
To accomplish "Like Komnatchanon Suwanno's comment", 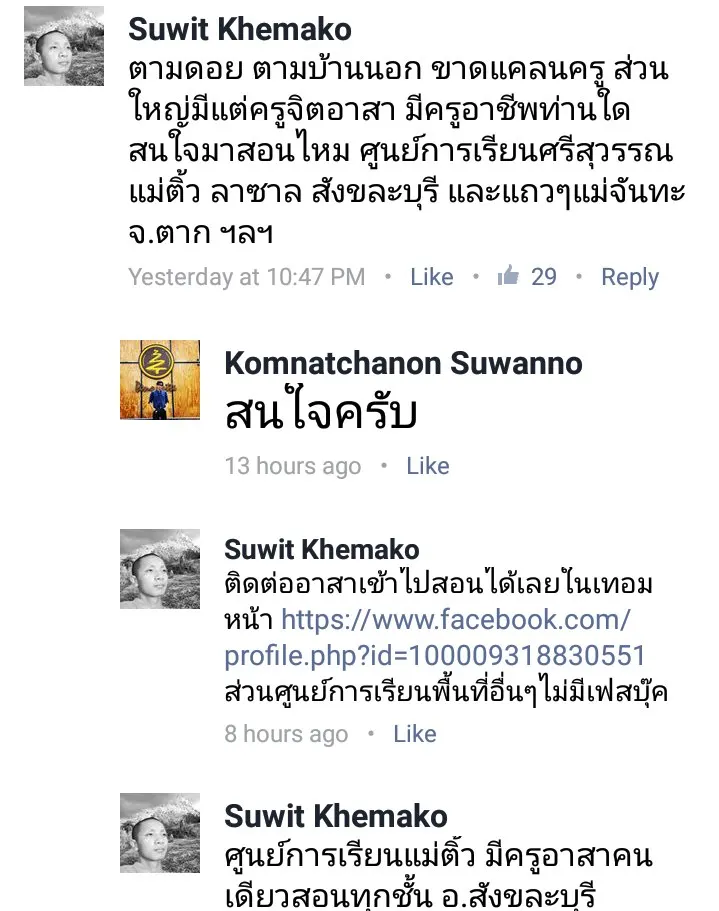I will 427,466.
